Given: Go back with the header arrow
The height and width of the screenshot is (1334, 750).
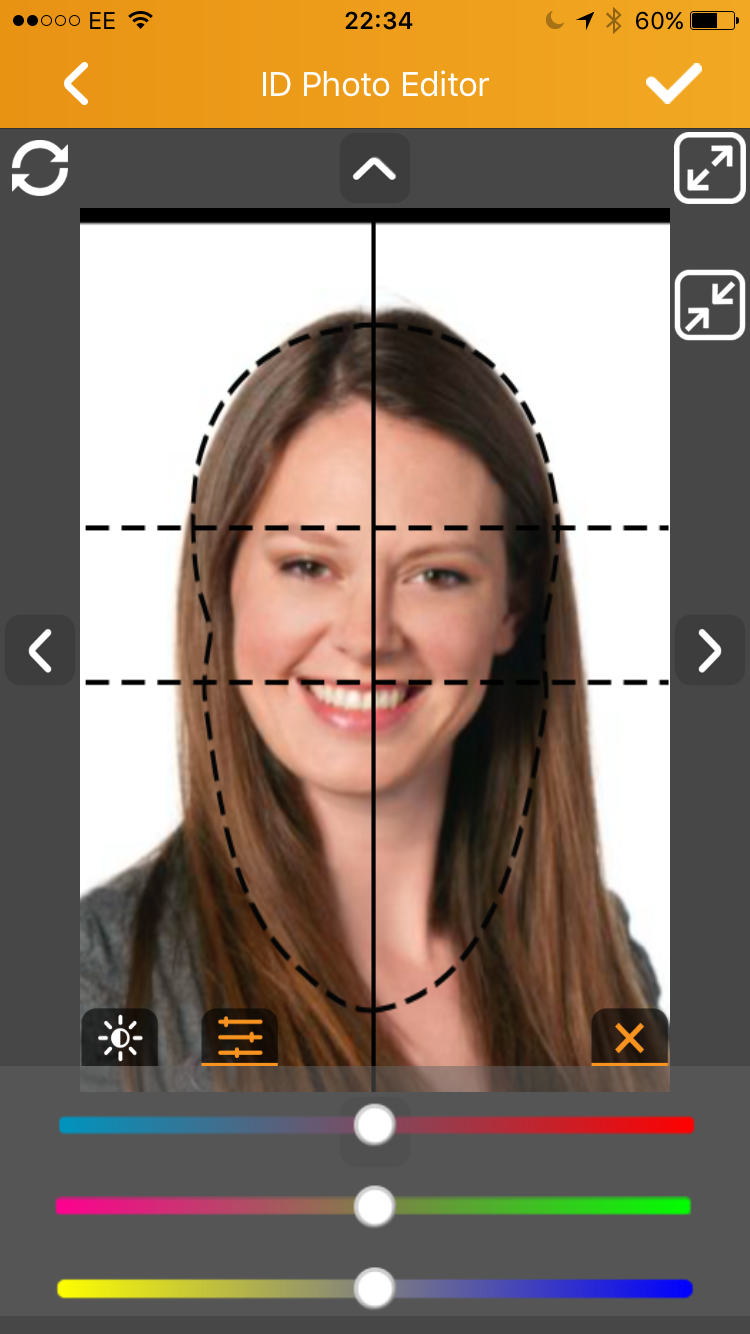Looking at the screenshot, I should click(x=77, y=84).
